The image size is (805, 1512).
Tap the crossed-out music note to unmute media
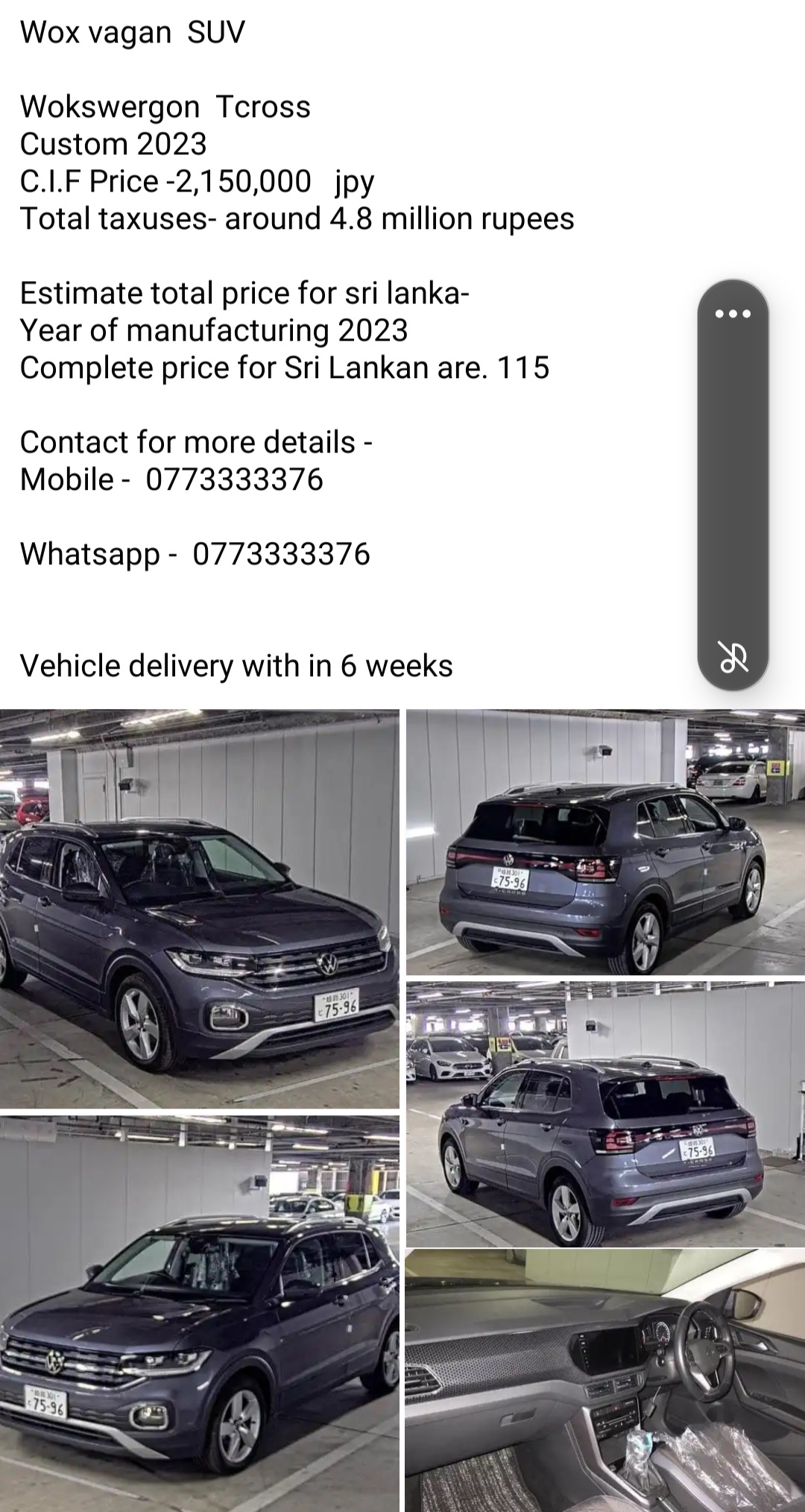click(x=733, y=656)
